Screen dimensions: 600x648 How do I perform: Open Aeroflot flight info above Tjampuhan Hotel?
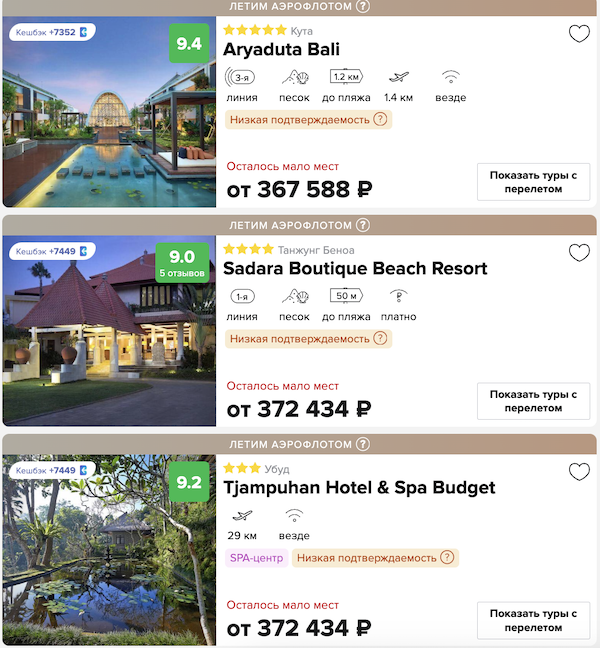click(363, 444)
